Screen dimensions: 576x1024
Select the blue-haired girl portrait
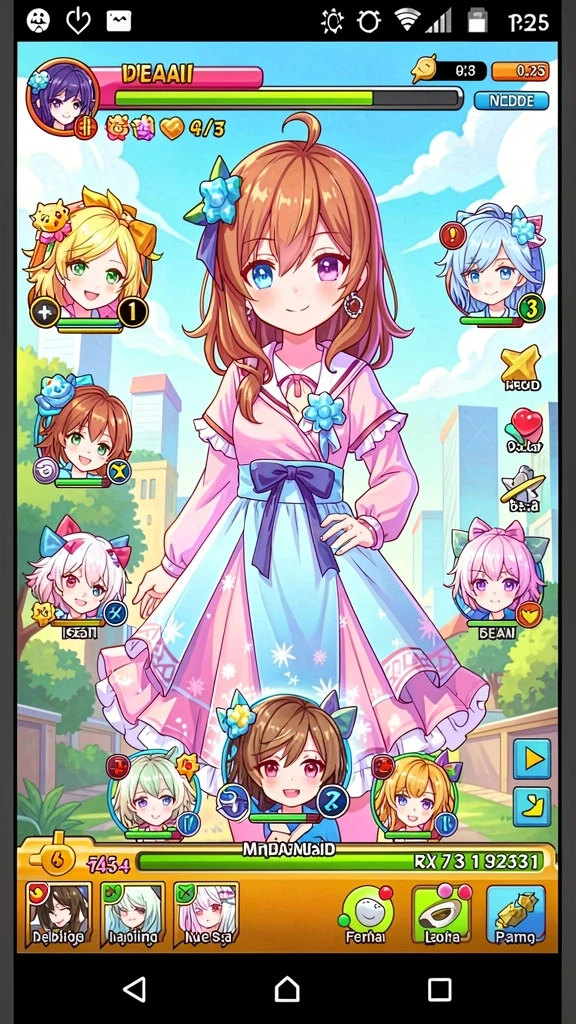click(x=493, y=266)
